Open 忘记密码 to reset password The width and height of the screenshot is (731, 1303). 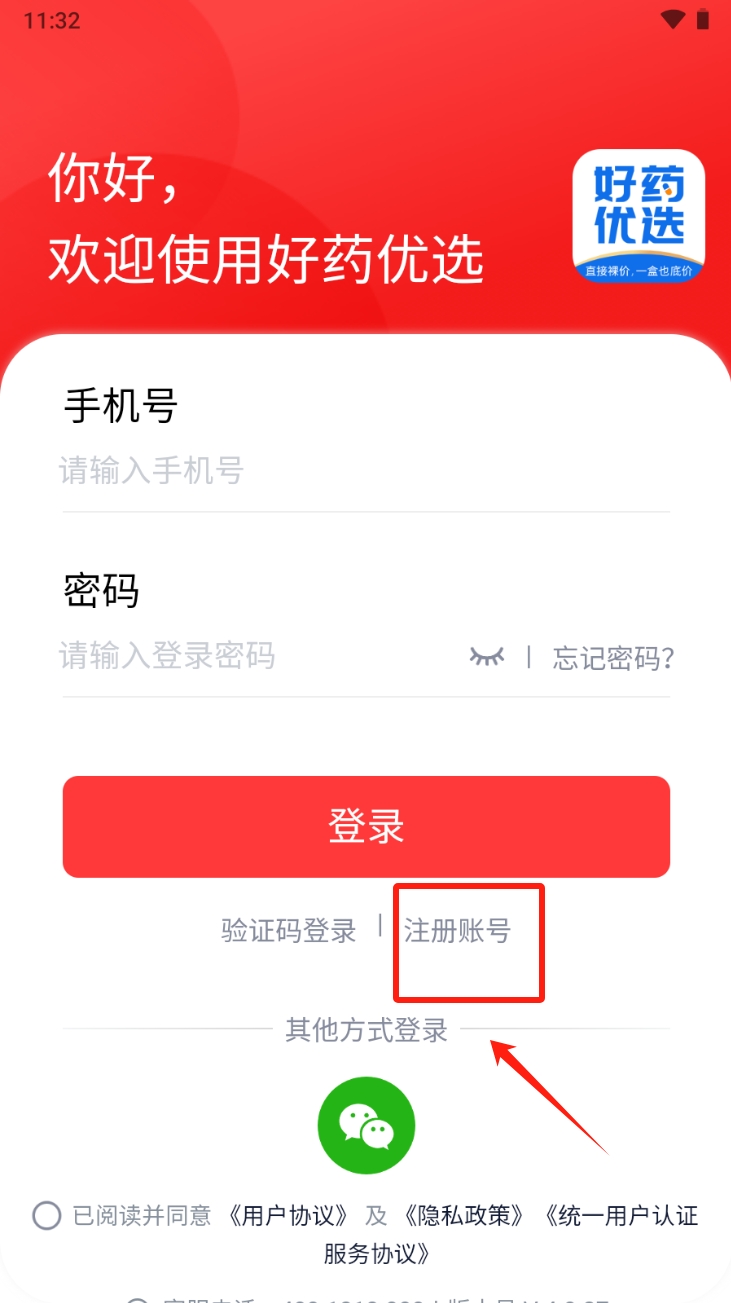613,658
